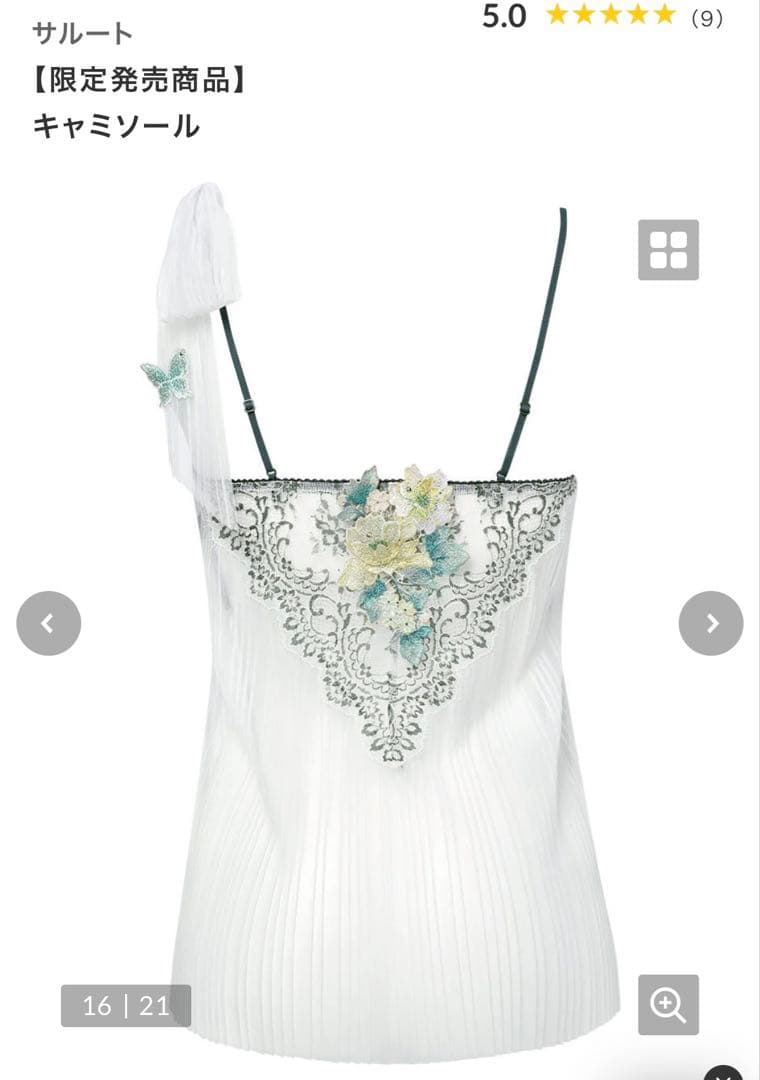
Task: Zoom in with the magnifier icon
Action: pyautogui.click(x=668, y=1004)
